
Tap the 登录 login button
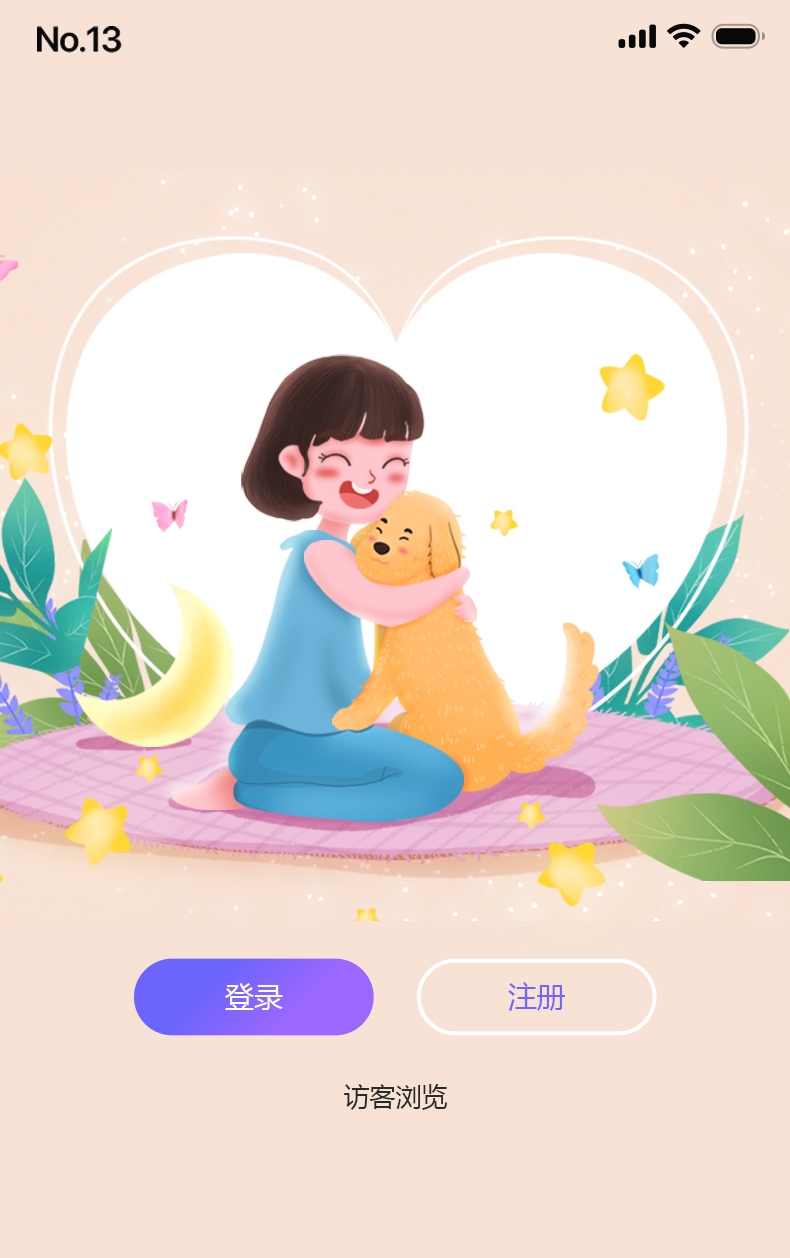[253, 997]
